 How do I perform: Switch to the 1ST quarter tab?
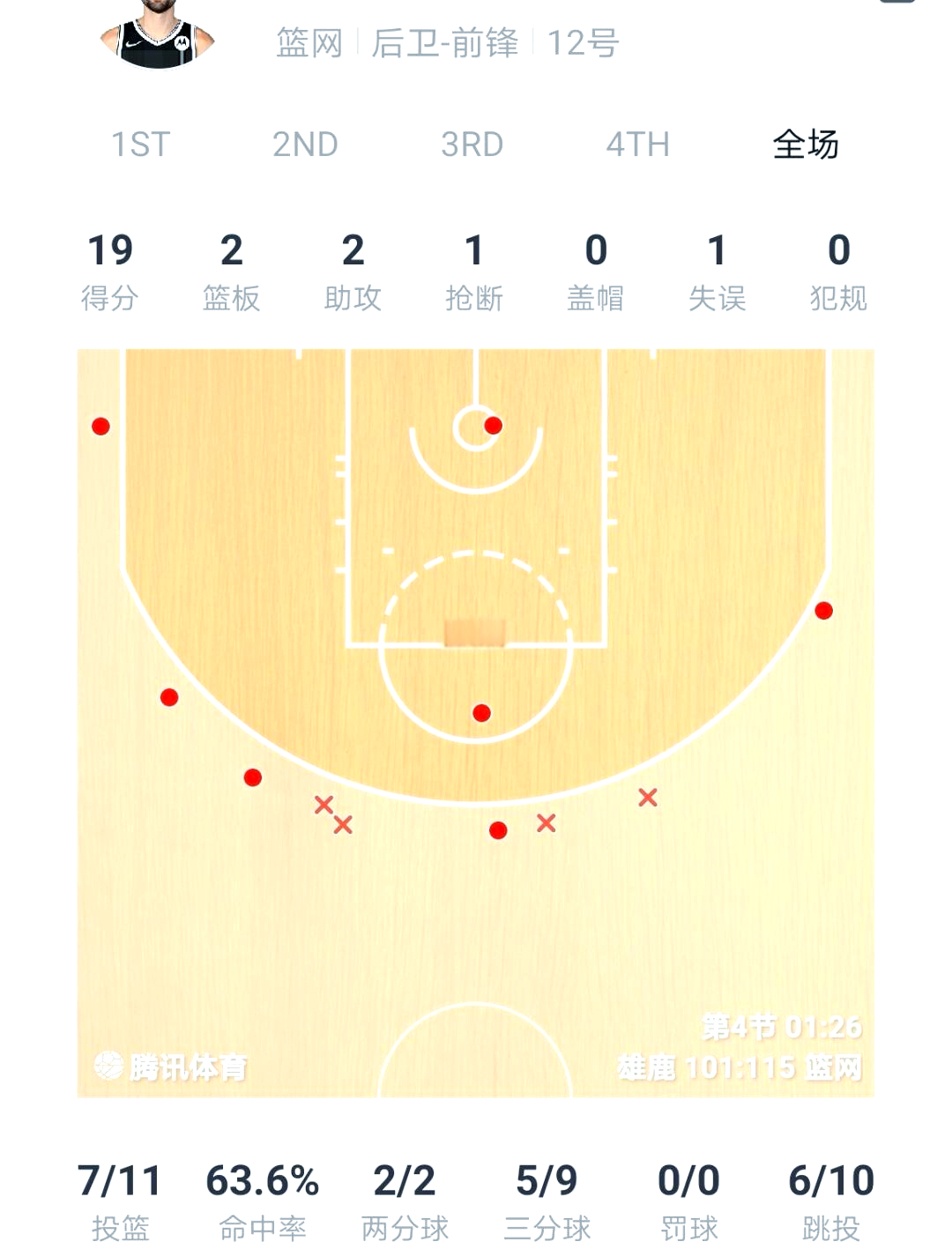[141, 145]
